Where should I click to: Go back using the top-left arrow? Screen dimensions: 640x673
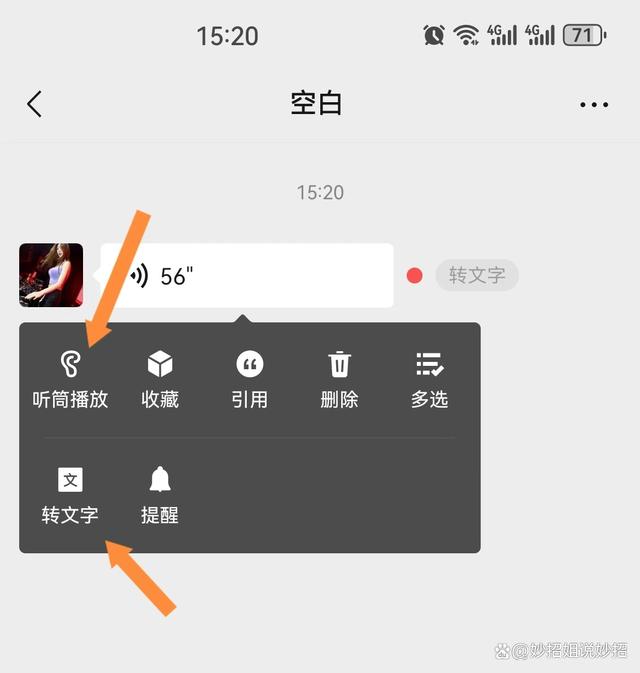(x=35, y=104)
